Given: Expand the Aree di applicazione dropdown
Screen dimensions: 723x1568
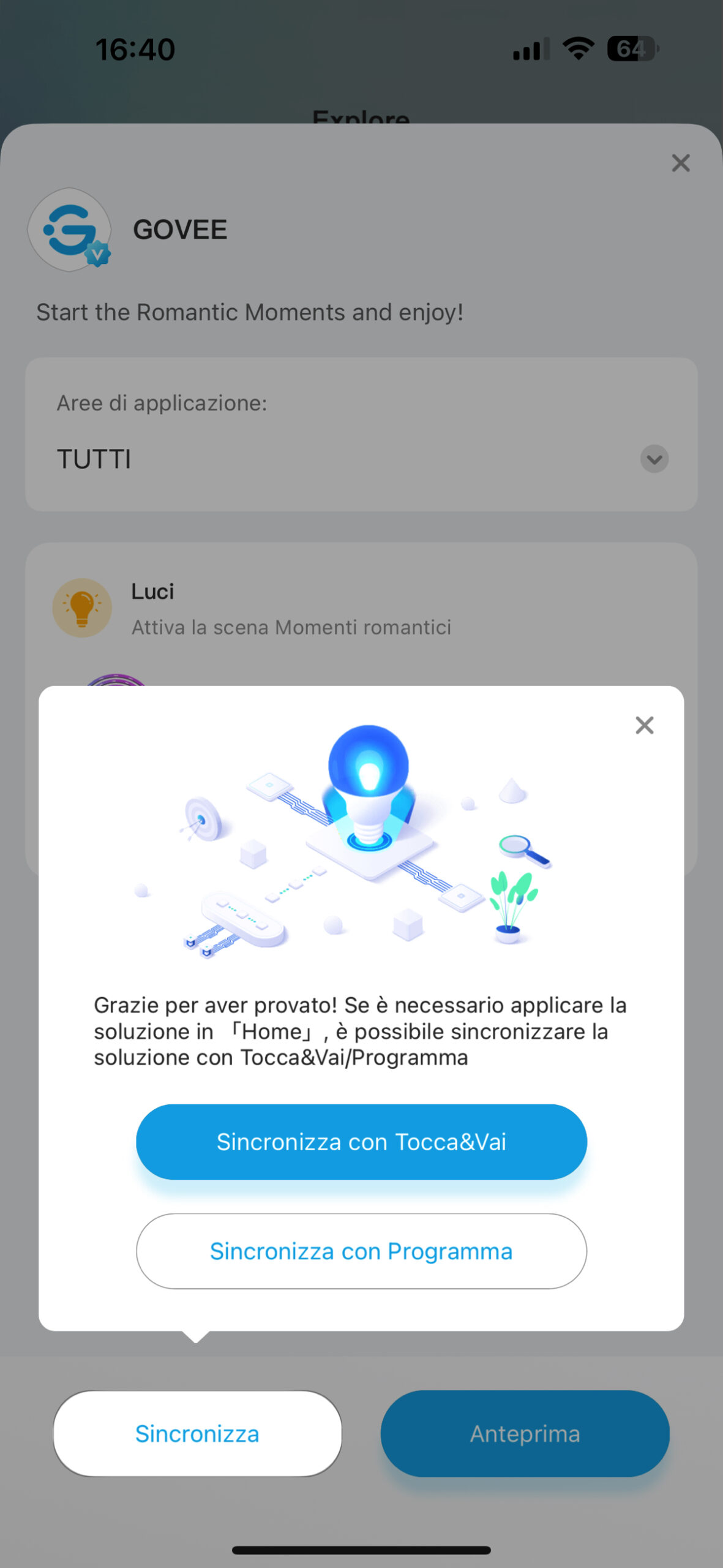Looking at the screenshot, I should 654,459.
